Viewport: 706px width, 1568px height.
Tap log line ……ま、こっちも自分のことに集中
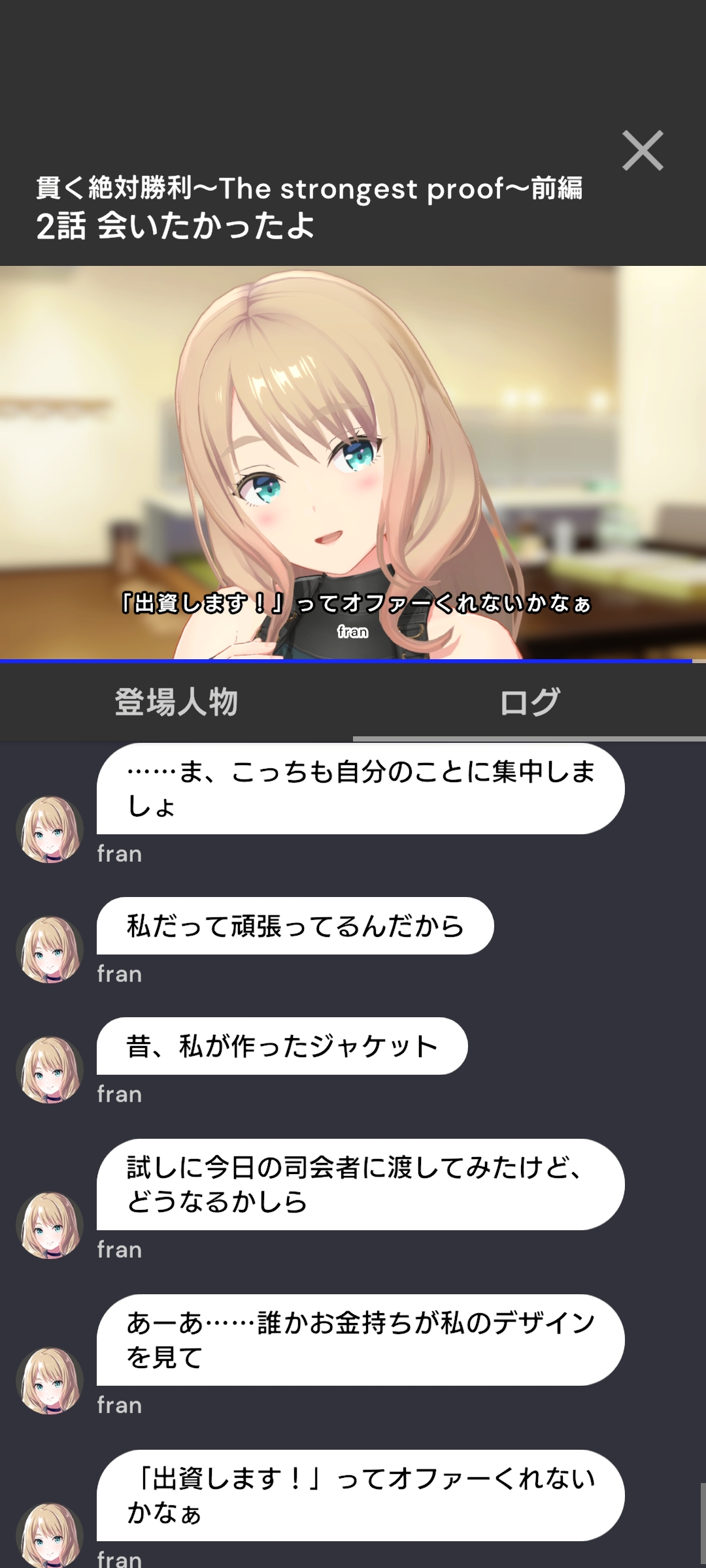(360, 789)
